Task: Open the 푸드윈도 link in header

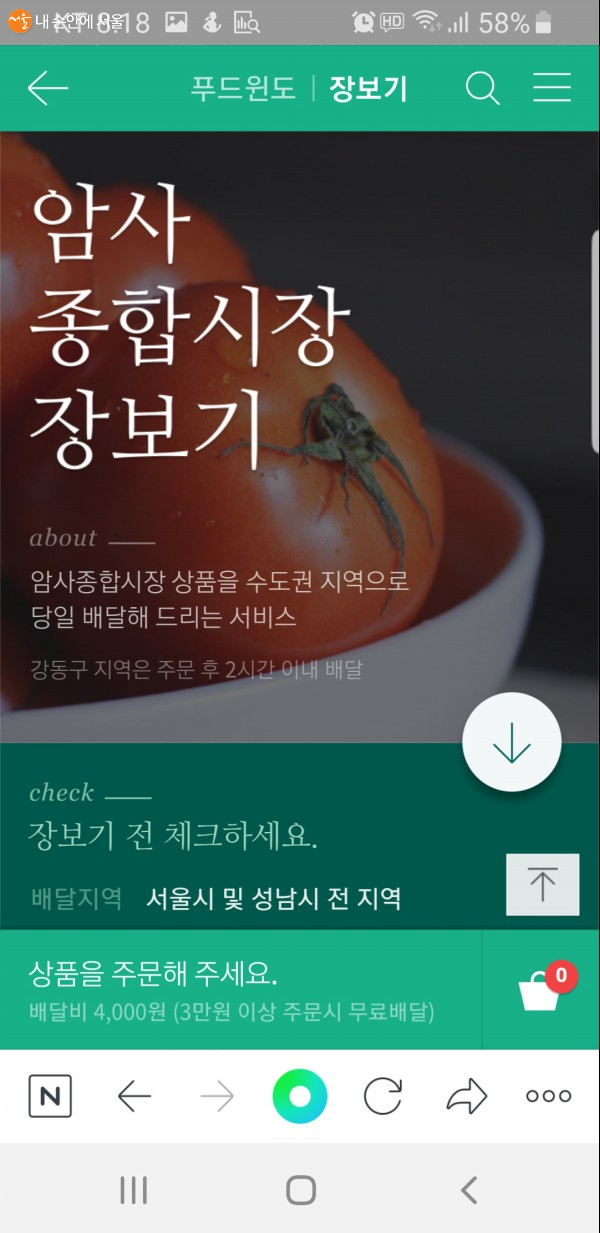Action: click(x=243, y=88)
